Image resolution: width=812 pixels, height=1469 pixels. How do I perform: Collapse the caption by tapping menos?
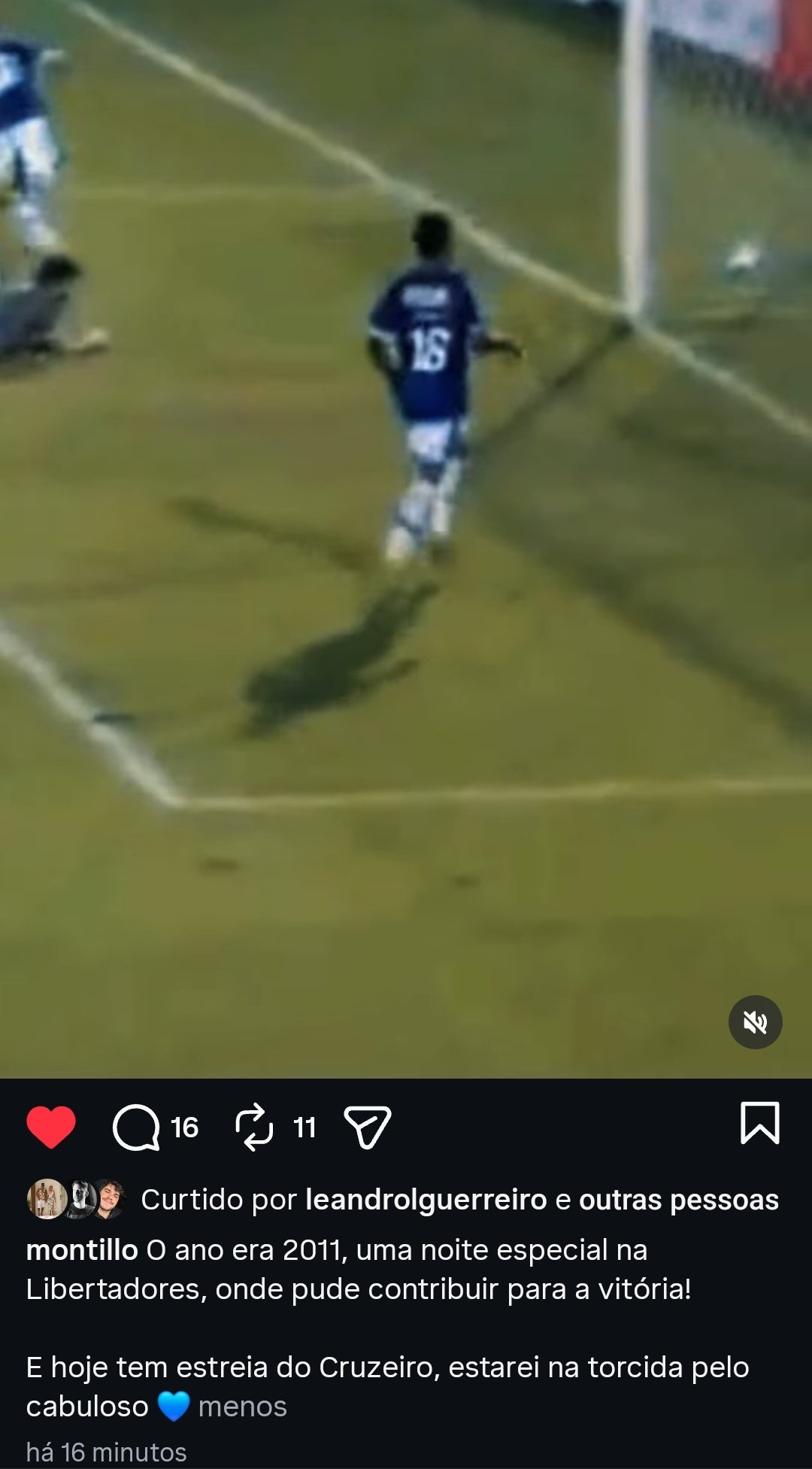click(242, 1407)
